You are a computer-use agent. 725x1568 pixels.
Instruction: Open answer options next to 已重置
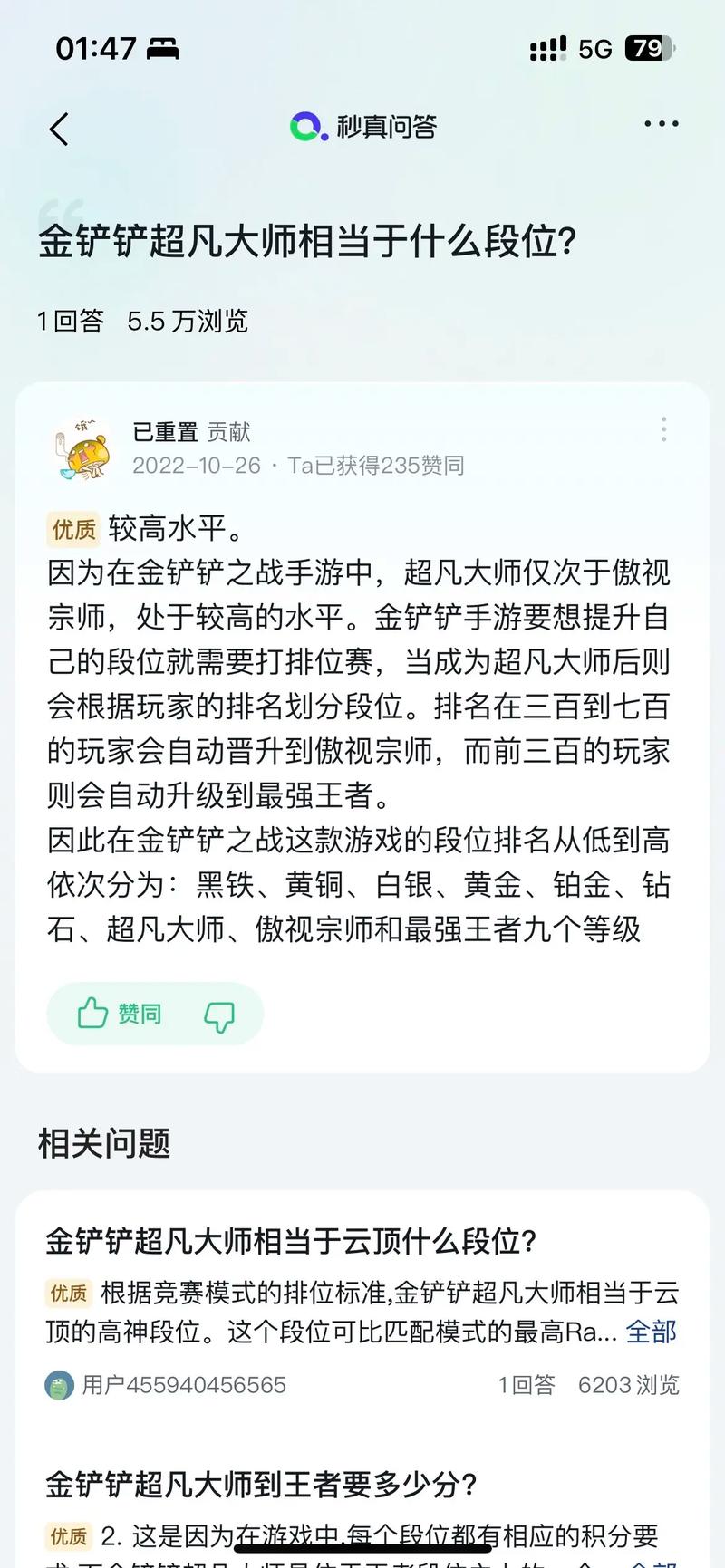click(x=664, y=429)
